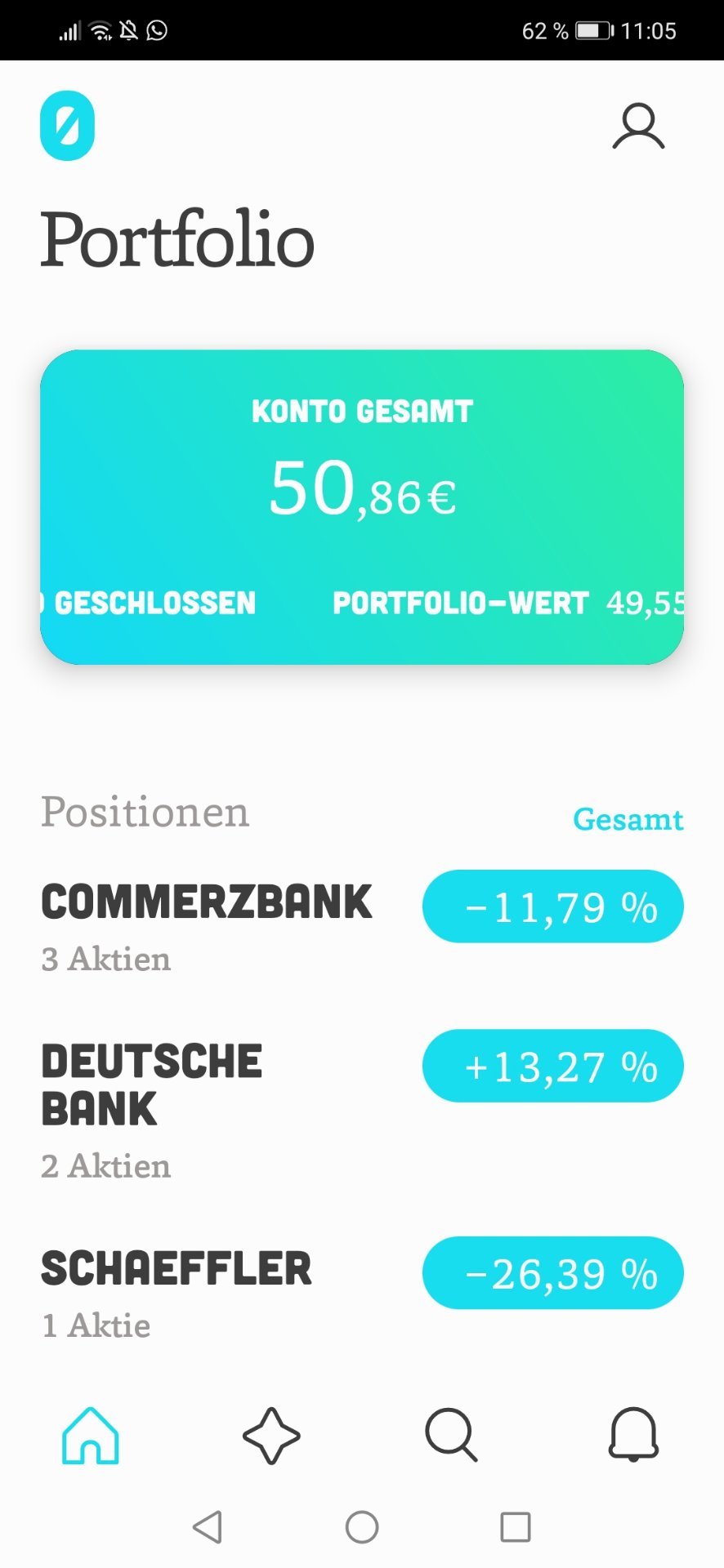This screenshot has width=724, height=1568.
Task: Show recent apps
Action: 516,1526
